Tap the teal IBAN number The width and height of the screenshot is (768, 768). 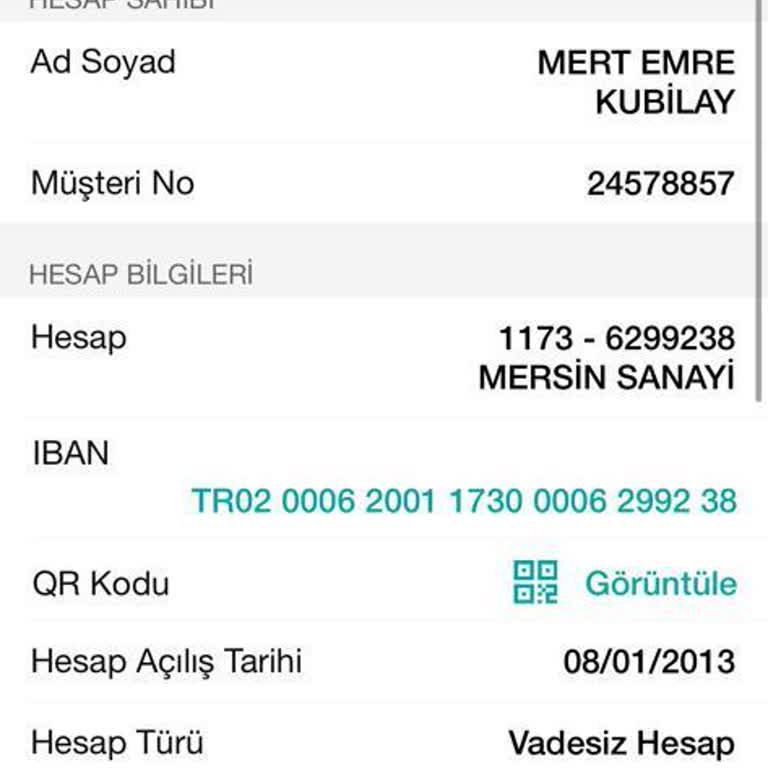coord(464,500)
